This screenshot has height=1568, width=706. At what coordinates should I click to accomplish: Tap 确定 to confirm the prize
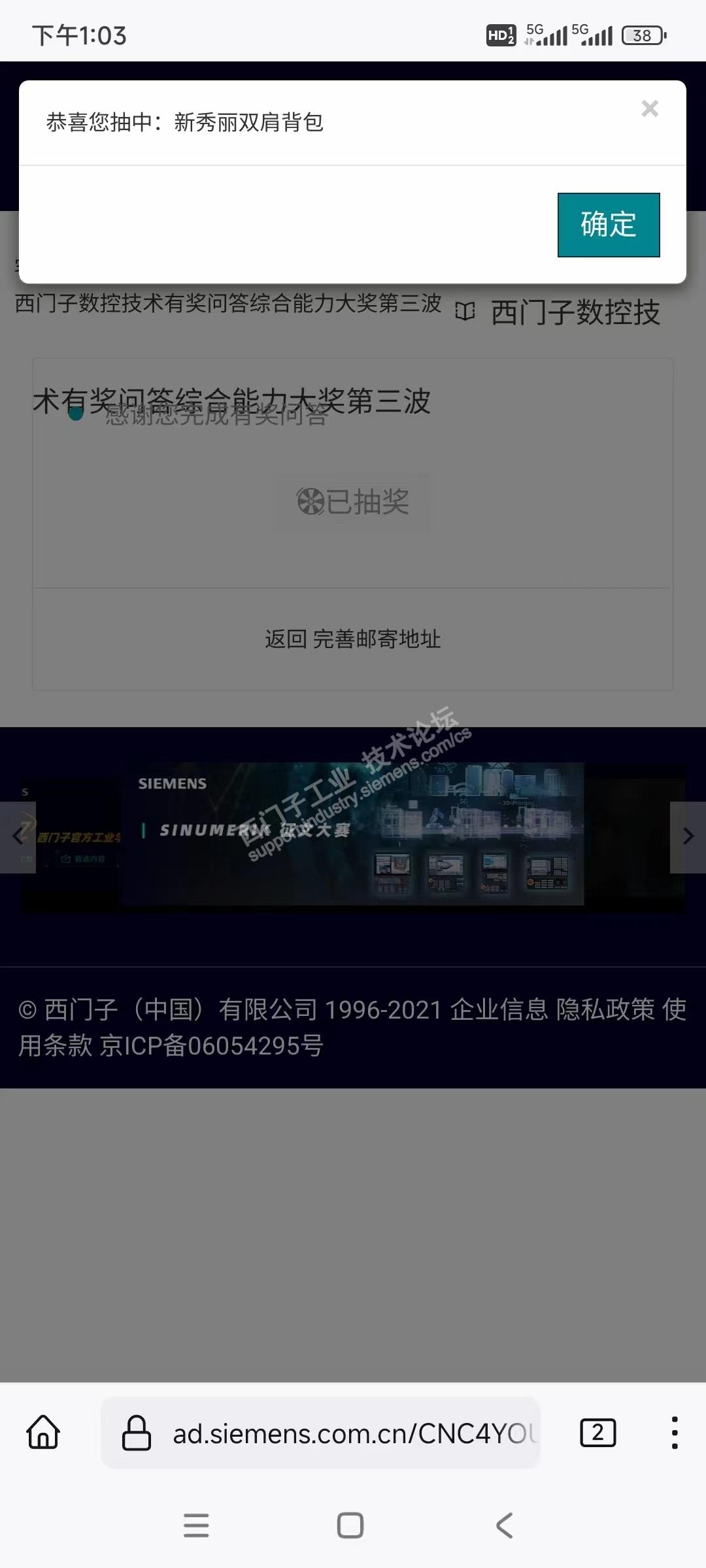(x=608, y=225)
